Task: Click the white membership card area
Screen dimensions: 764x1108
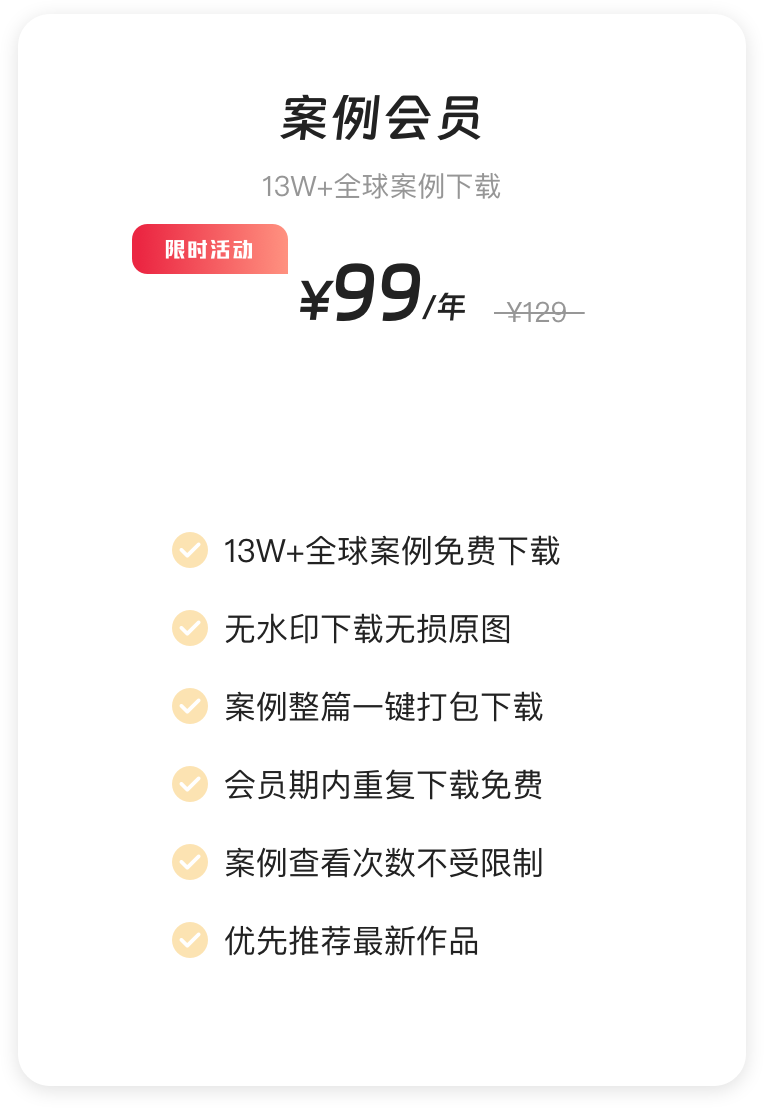Action: point(382,430)
